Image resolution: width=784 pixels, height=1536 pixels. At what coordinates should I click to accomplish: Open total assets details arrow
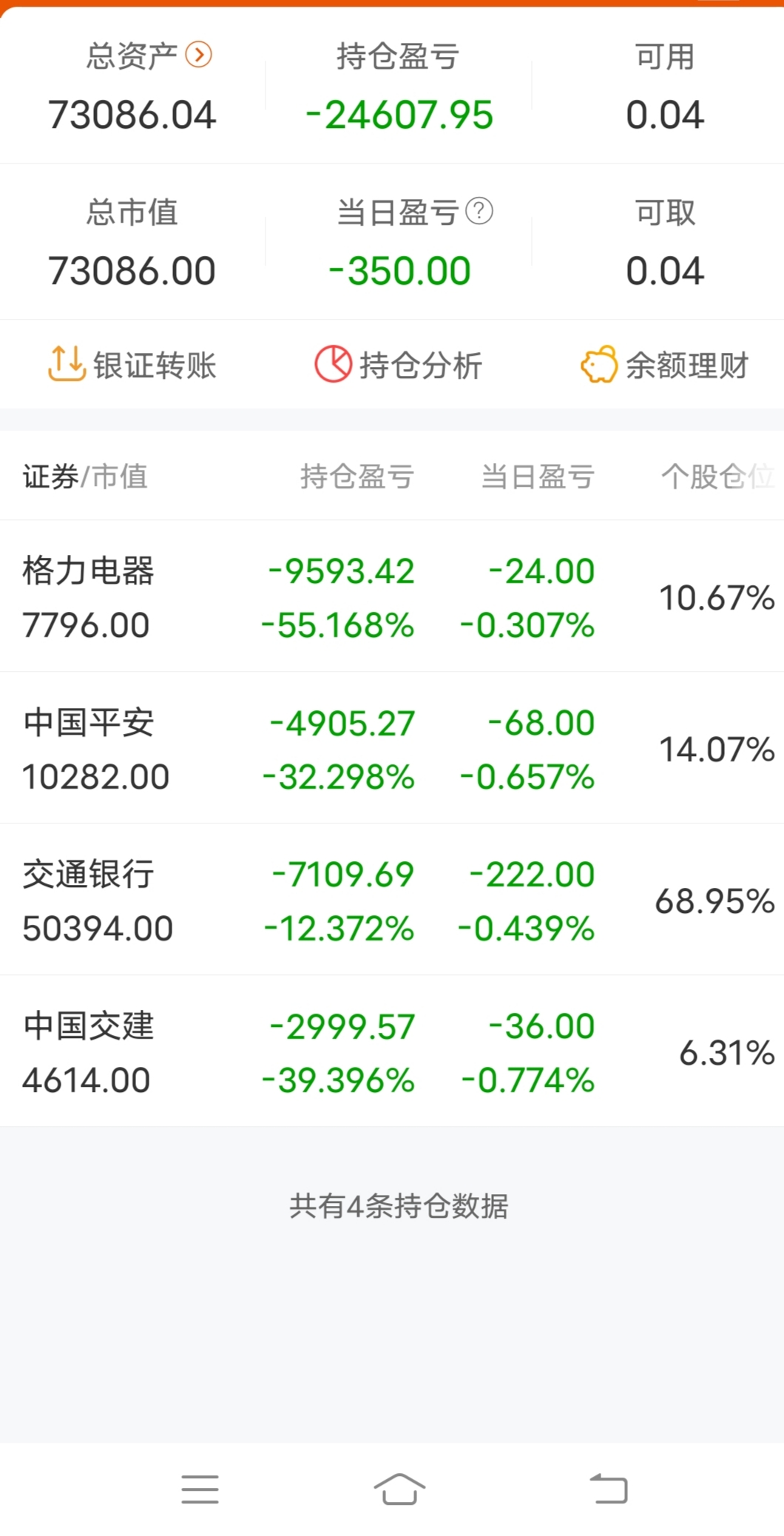198,55
